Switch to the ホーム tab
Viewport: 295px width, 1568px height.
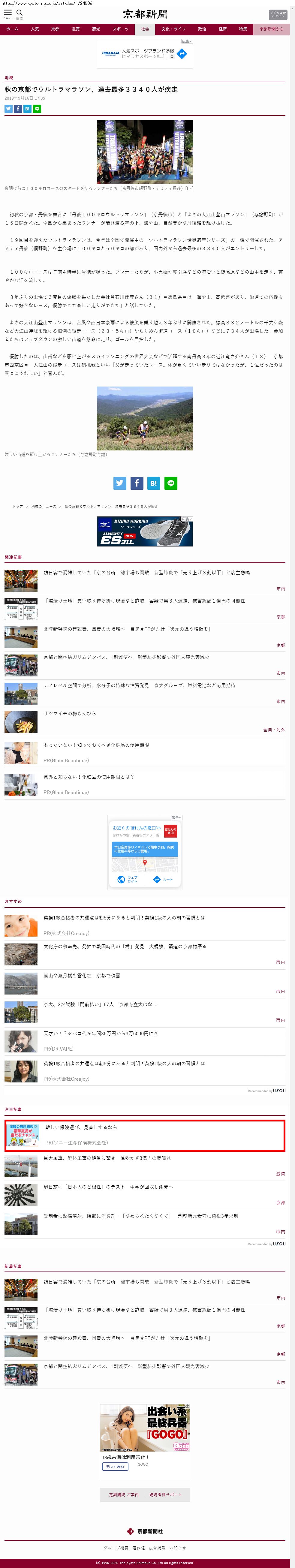12,29
